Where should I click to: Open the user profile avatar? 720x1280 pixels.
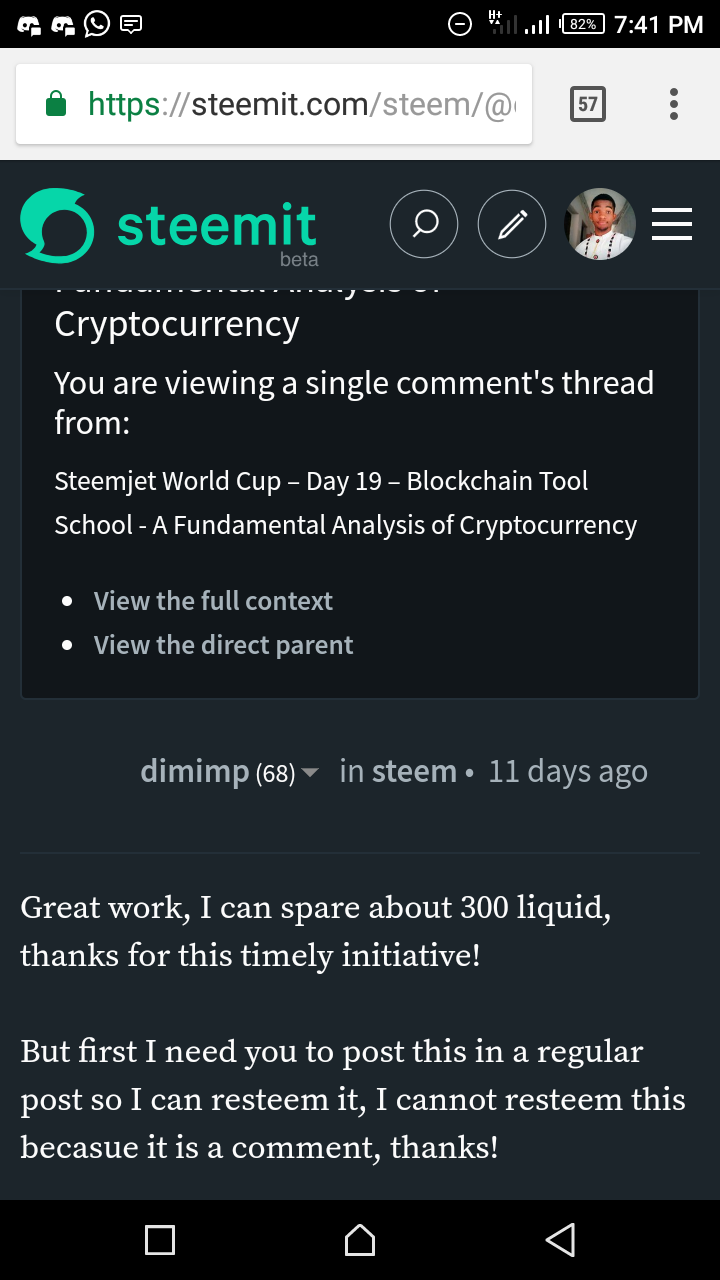tap(600, 225)
